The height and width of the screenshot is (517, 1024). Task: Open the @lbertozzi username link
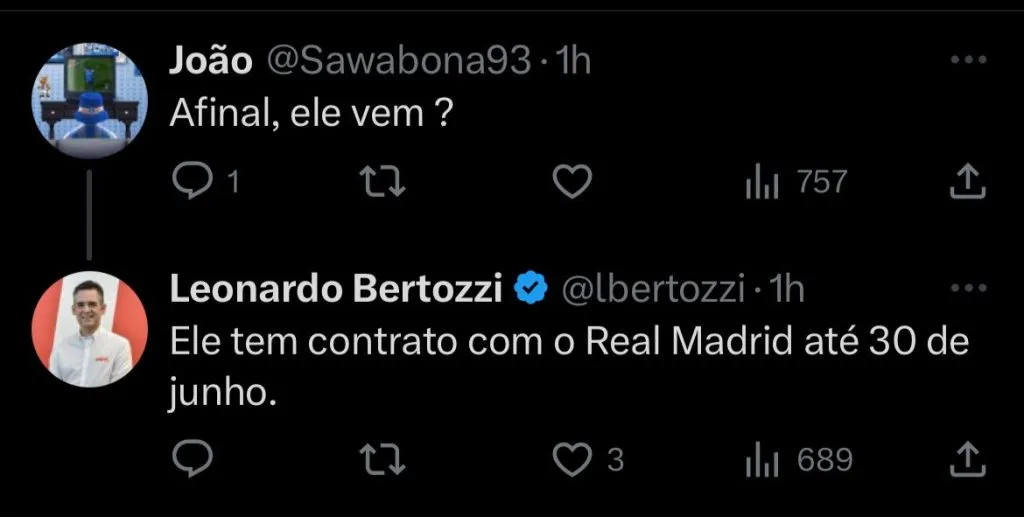pyautogui.click(x=654, y=289)
